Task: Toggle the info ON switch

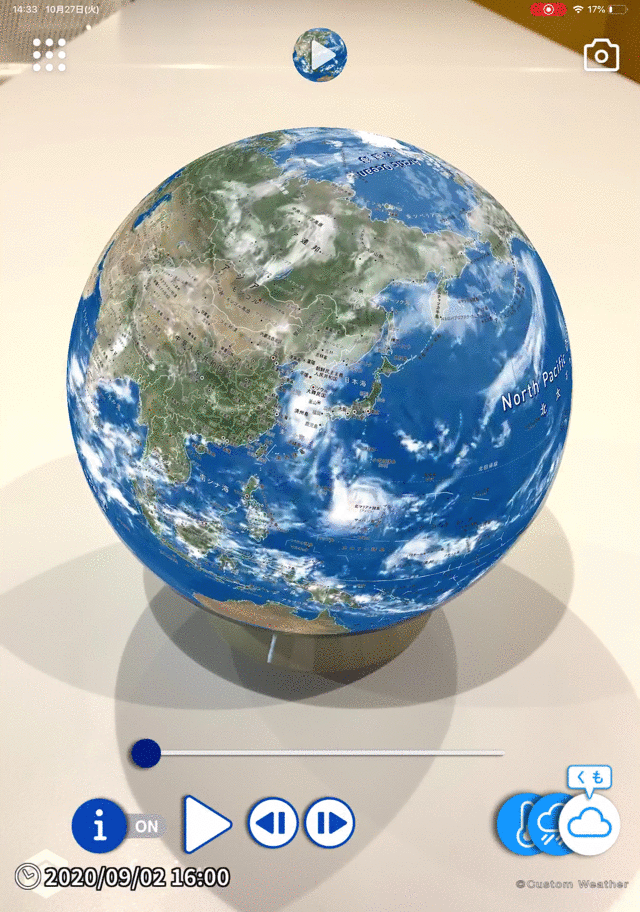Action: point(146,826)
